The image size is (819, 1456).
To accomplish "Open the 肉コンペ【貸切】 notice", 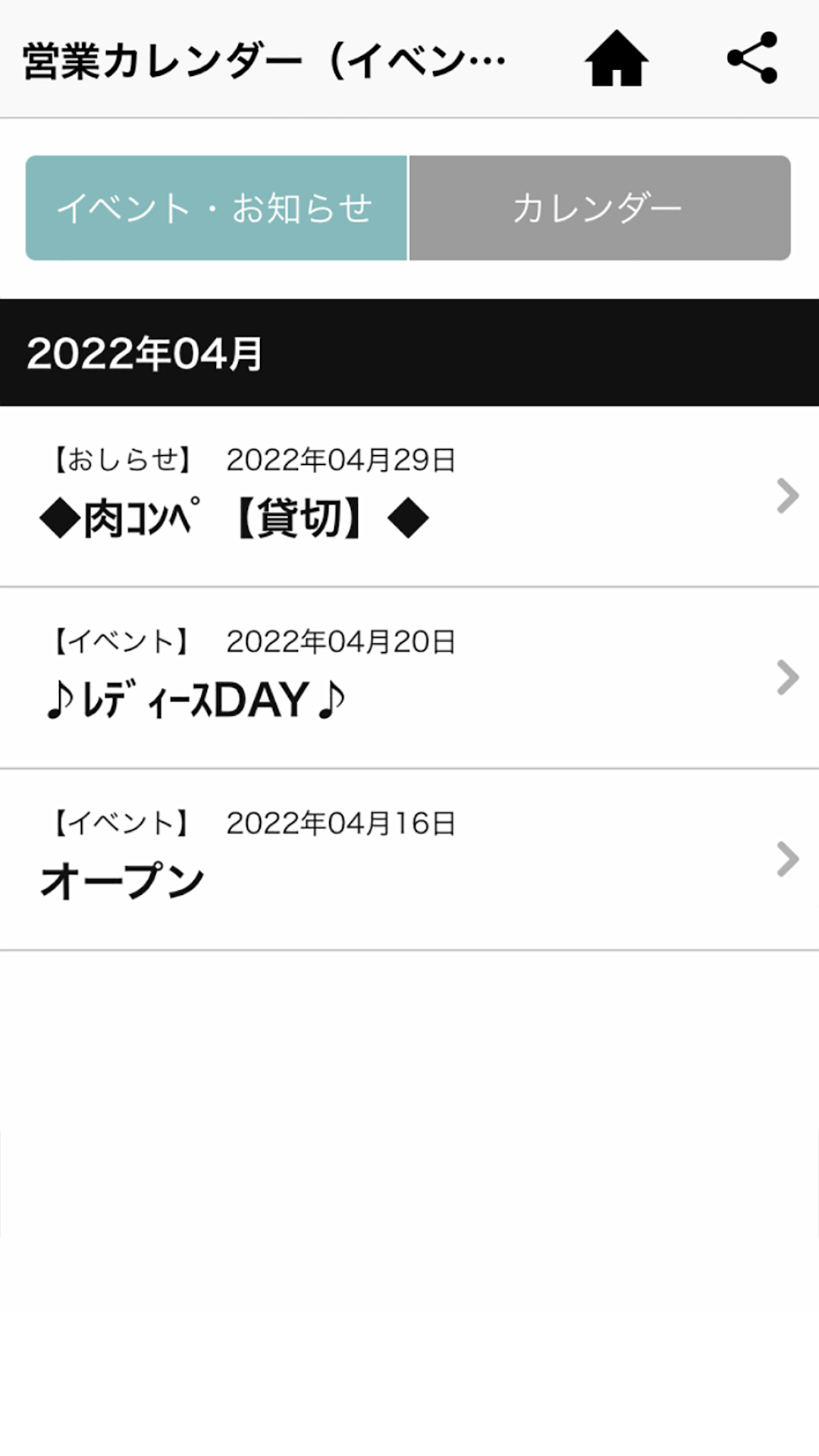I will (409, 497).
